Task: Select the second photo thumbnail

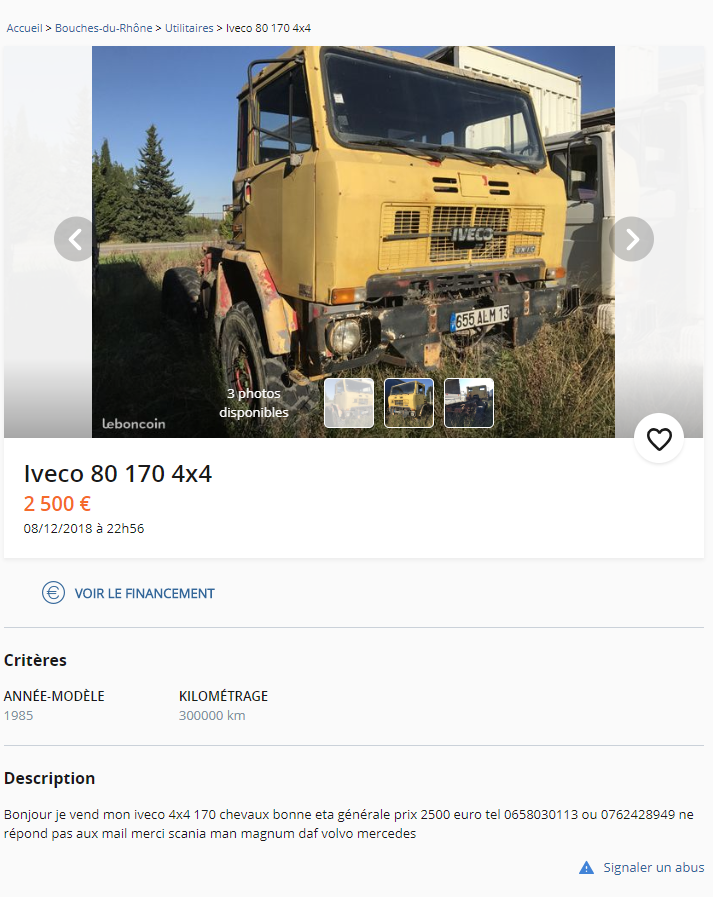Action: [409, 403]
